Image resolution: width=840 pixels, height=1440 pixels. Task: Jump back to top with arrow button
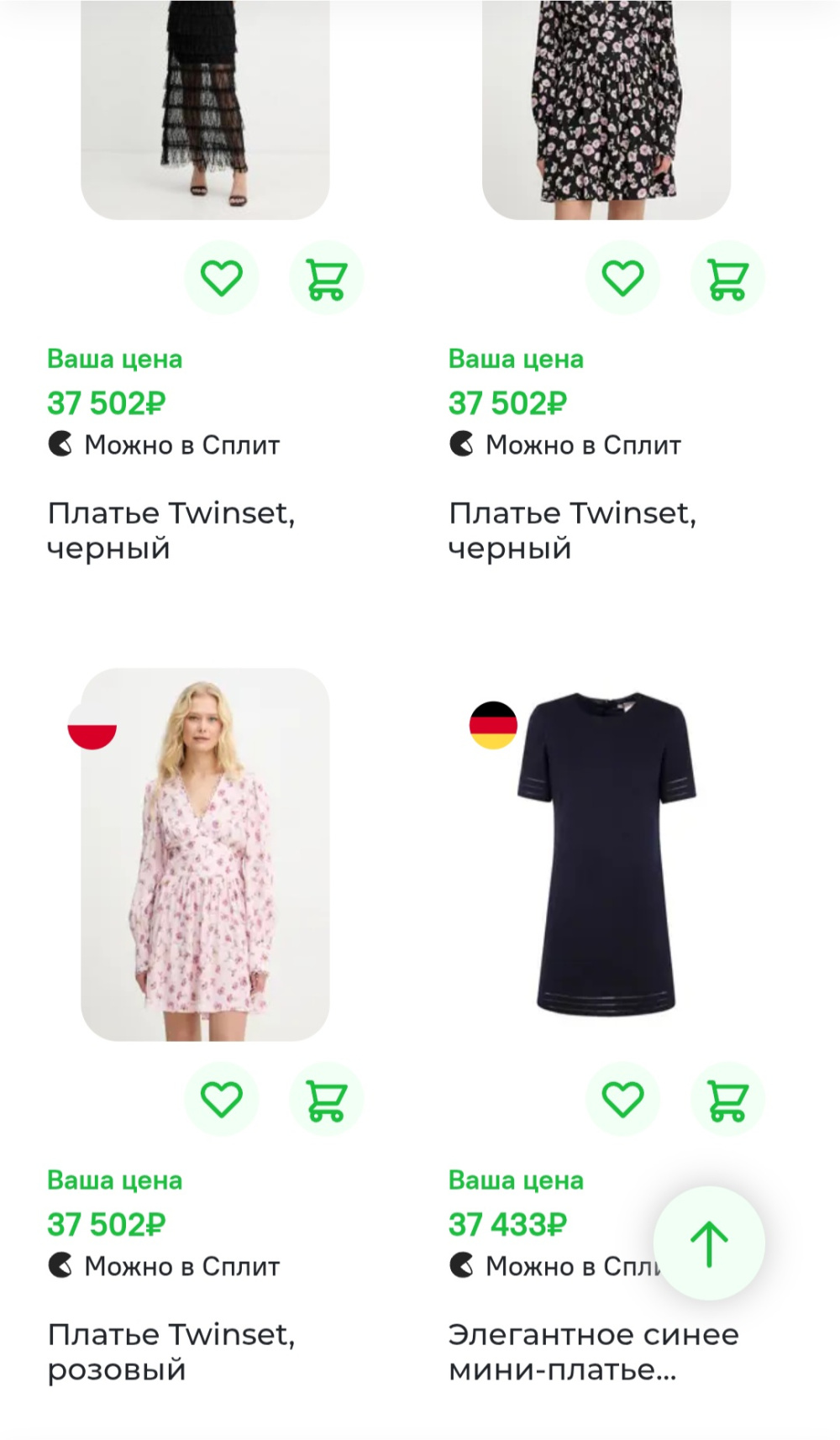click(x=709, y=1243)
